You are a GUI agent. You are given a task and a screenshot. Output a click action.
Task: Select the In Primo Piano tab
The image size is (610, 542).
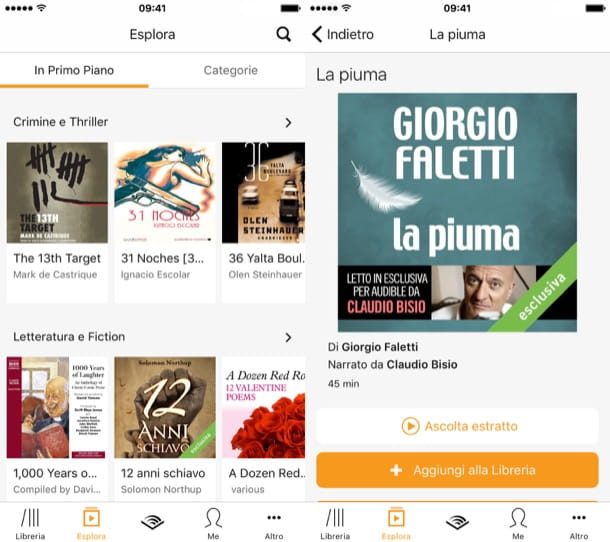[x=74, y=70]
